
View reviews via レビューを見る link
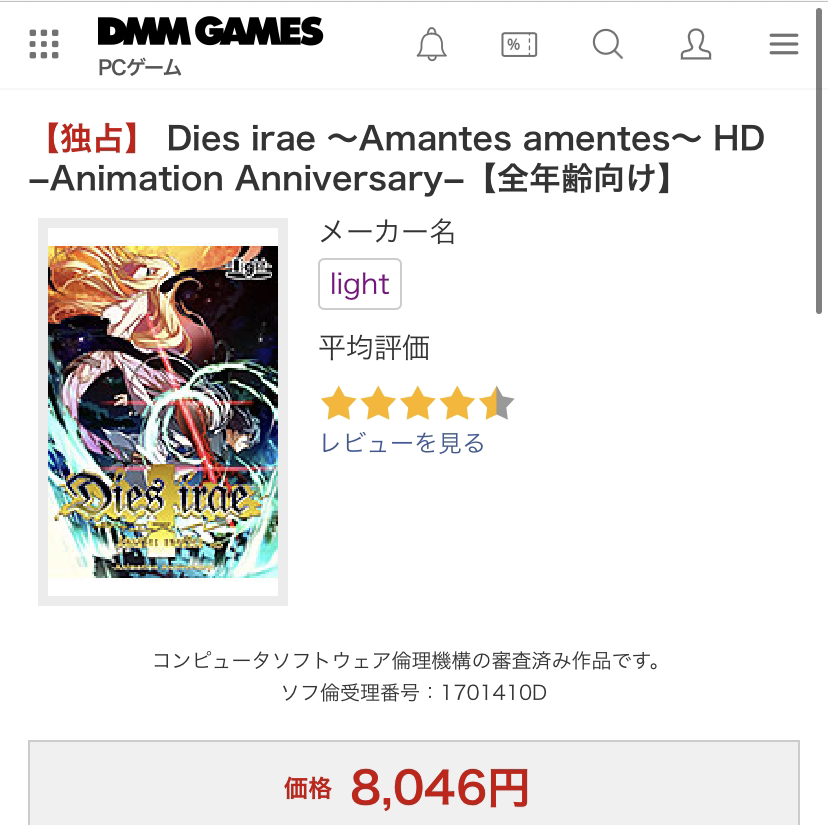pyautogui.click(x=402, y=443)
